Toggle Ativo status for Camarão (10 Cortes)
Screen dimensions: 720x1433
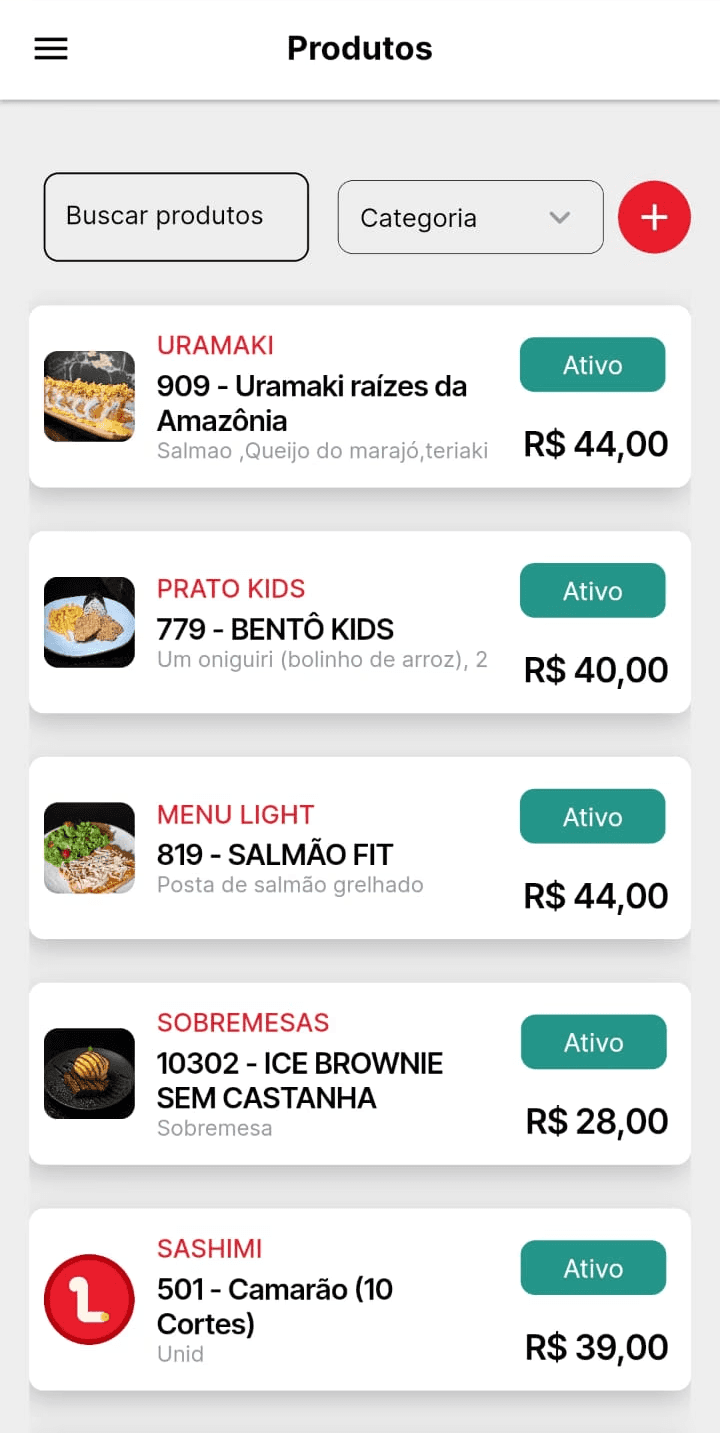pyautogui.click(x=593, y=1269)
